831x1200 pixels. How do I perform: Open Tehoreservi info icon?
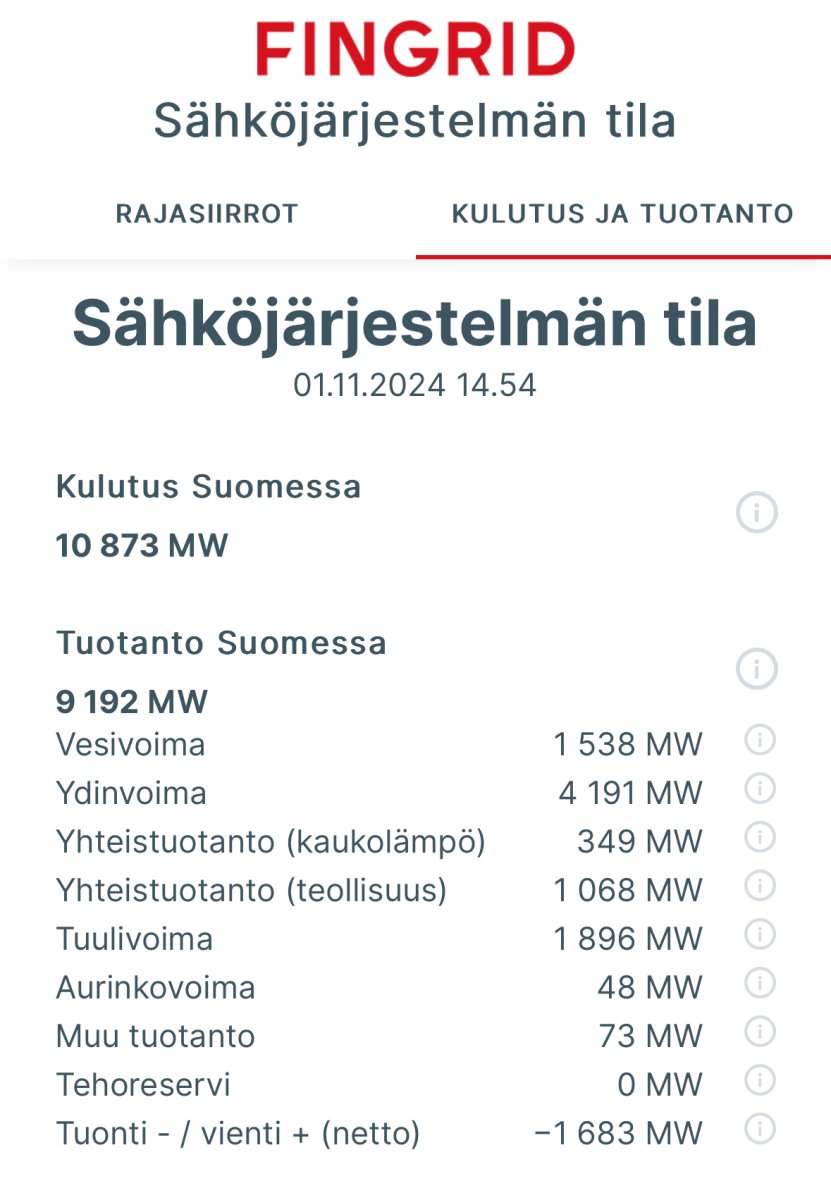coord(760,1080)
